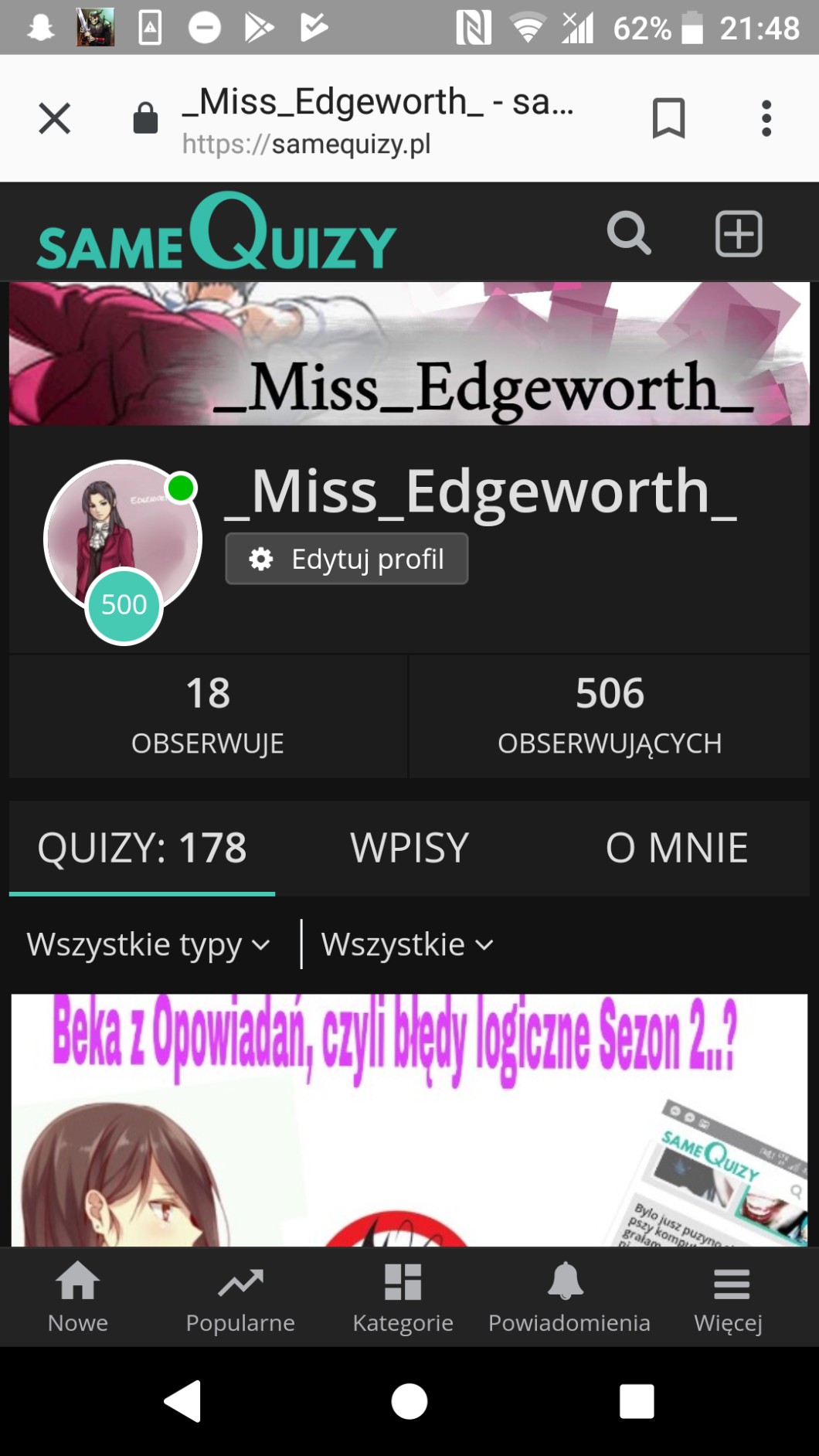Switch to the O mnie tab
This screenshot has width=819, height=1456.
pos(676,848)
